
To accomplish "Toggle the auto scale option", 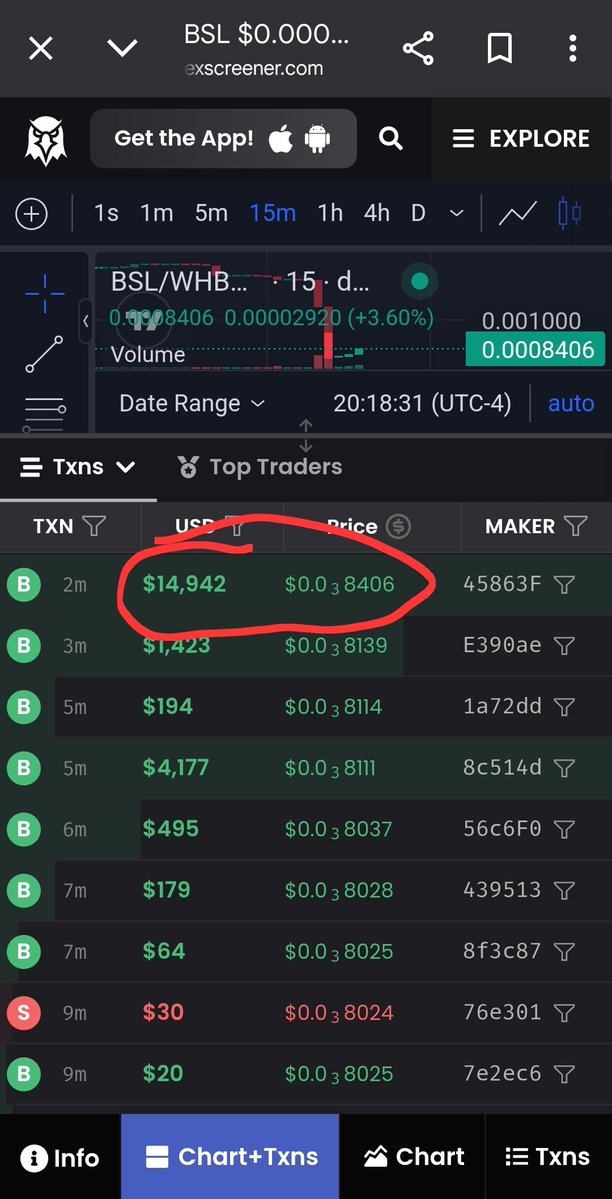I will (571, 403).
